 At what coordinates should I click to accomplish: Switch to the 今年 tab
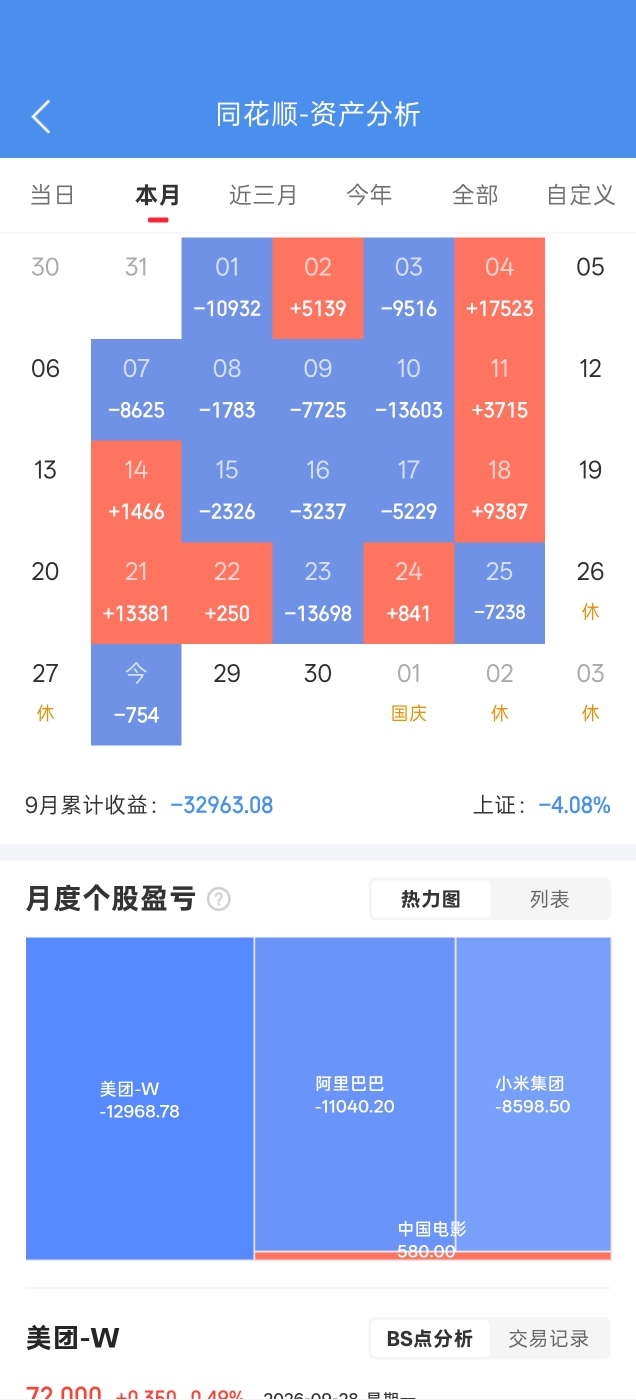[x=369, y=195]
